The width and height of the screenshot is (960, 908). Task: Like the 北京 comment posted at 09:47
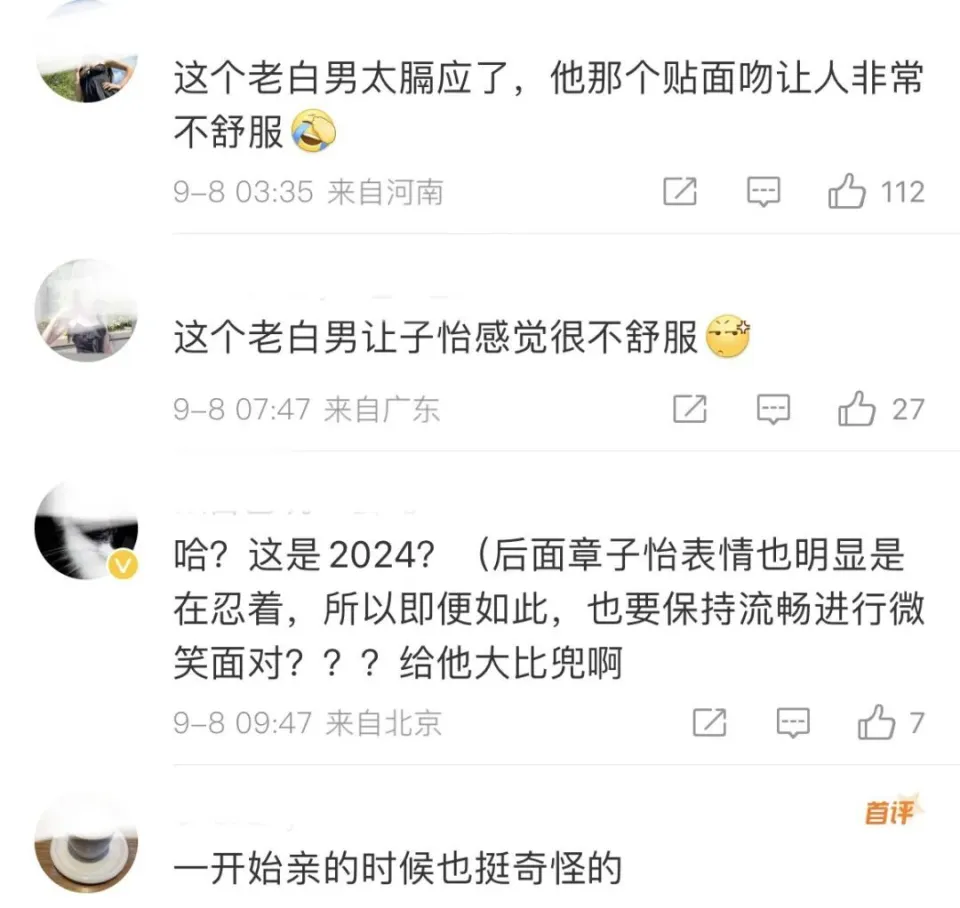877,722
